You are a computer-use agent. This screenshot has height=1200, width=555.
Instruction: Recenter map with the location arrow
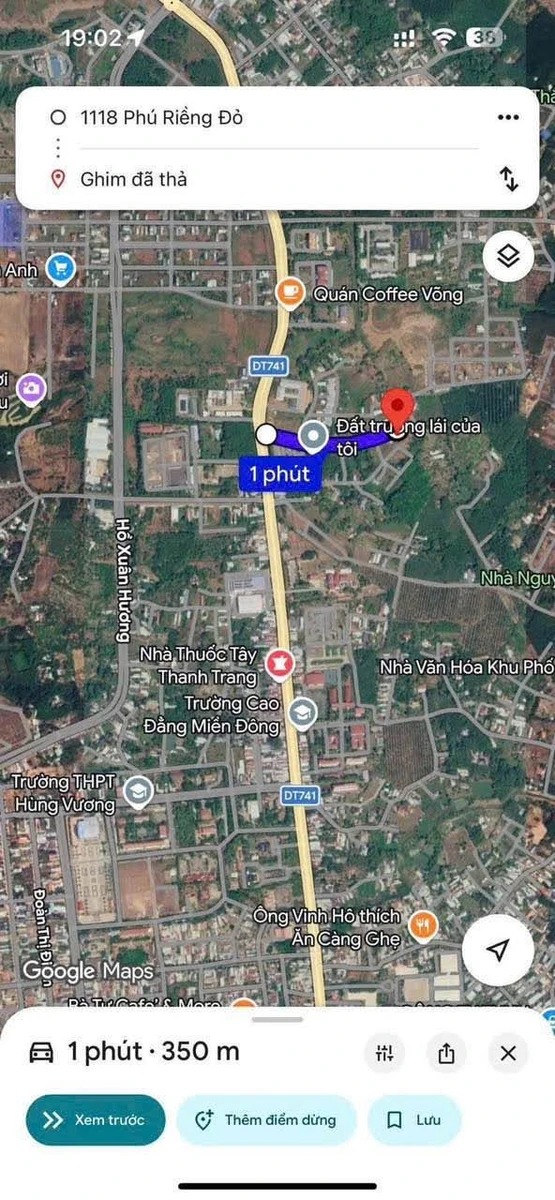pyautogui.click(x=498, y=951)
